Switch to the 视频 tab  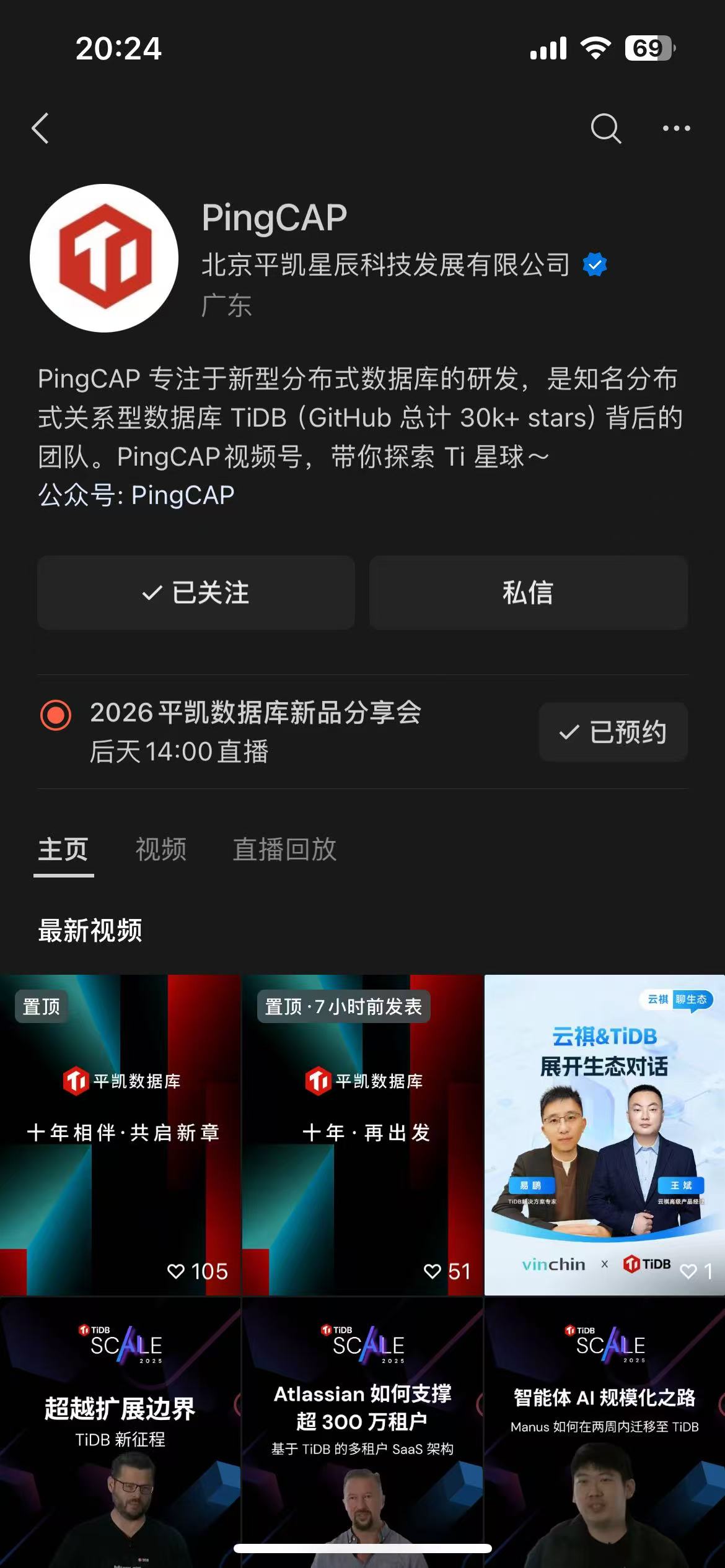click(161, 850)
